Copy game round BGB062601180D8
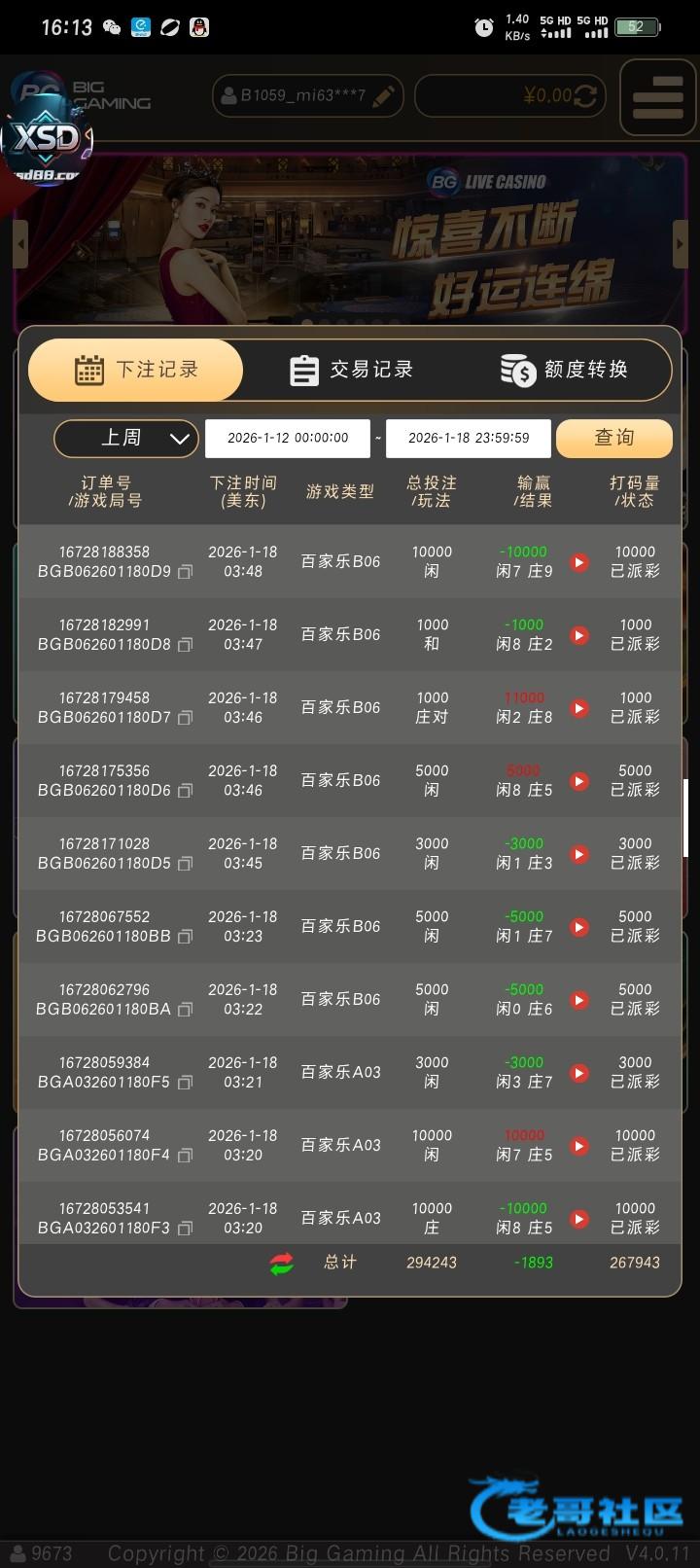Image resolution: width=700 pixels, height=1568 pixels. pos(185,645)
